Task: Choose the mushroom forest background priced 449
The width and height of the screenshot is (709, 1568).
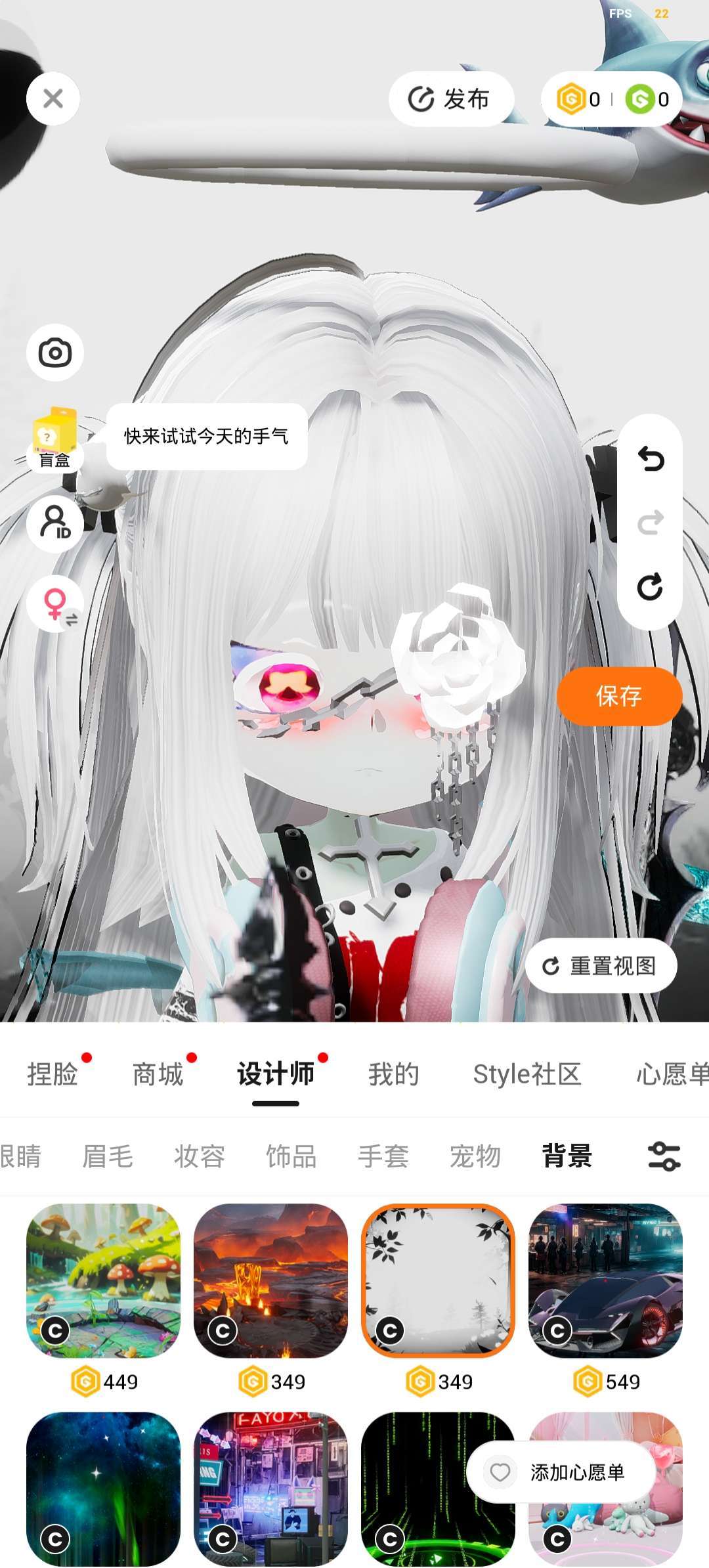Action: [x=103, y=1280]
